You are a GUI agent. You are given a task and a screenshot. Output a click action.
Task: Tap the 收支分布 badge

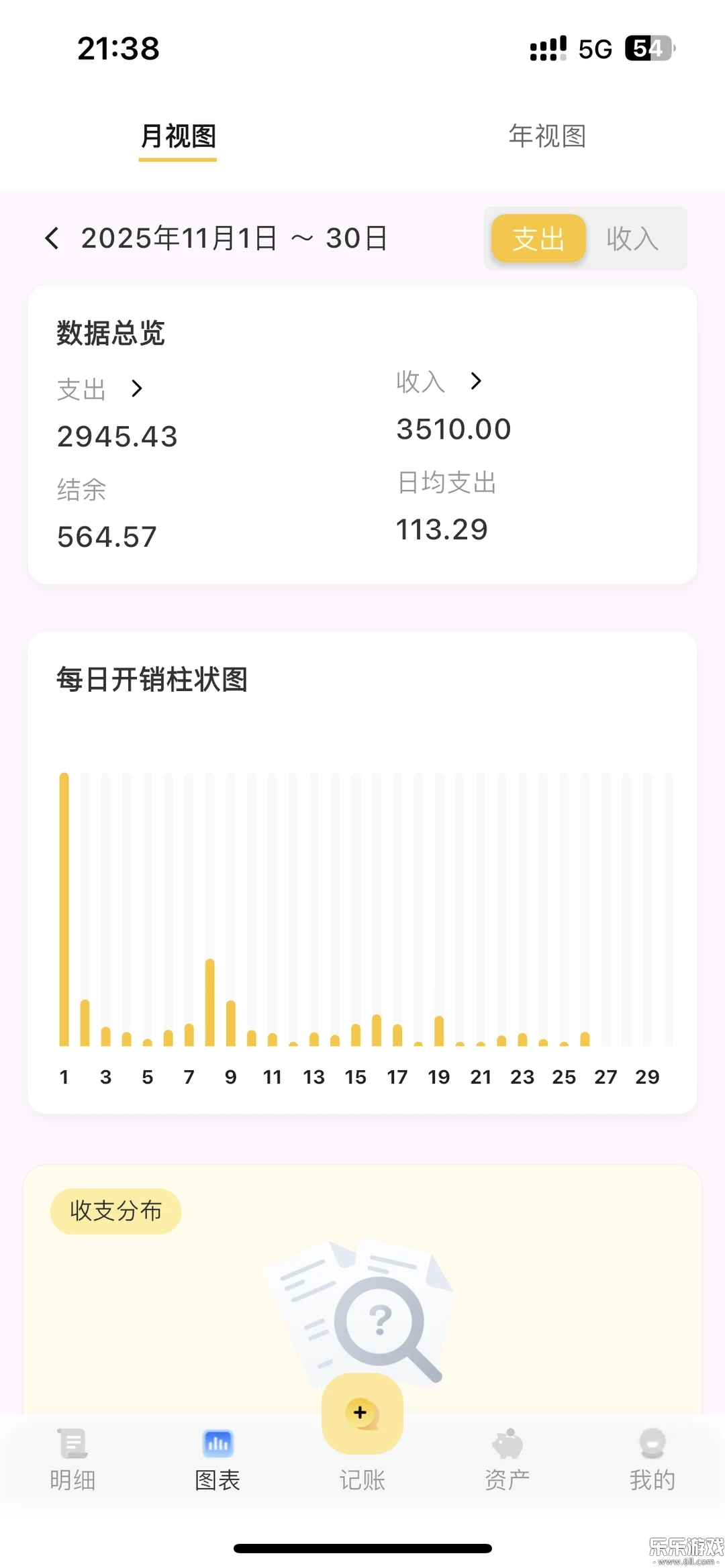pyautogui.click(x=115, y=1211)
